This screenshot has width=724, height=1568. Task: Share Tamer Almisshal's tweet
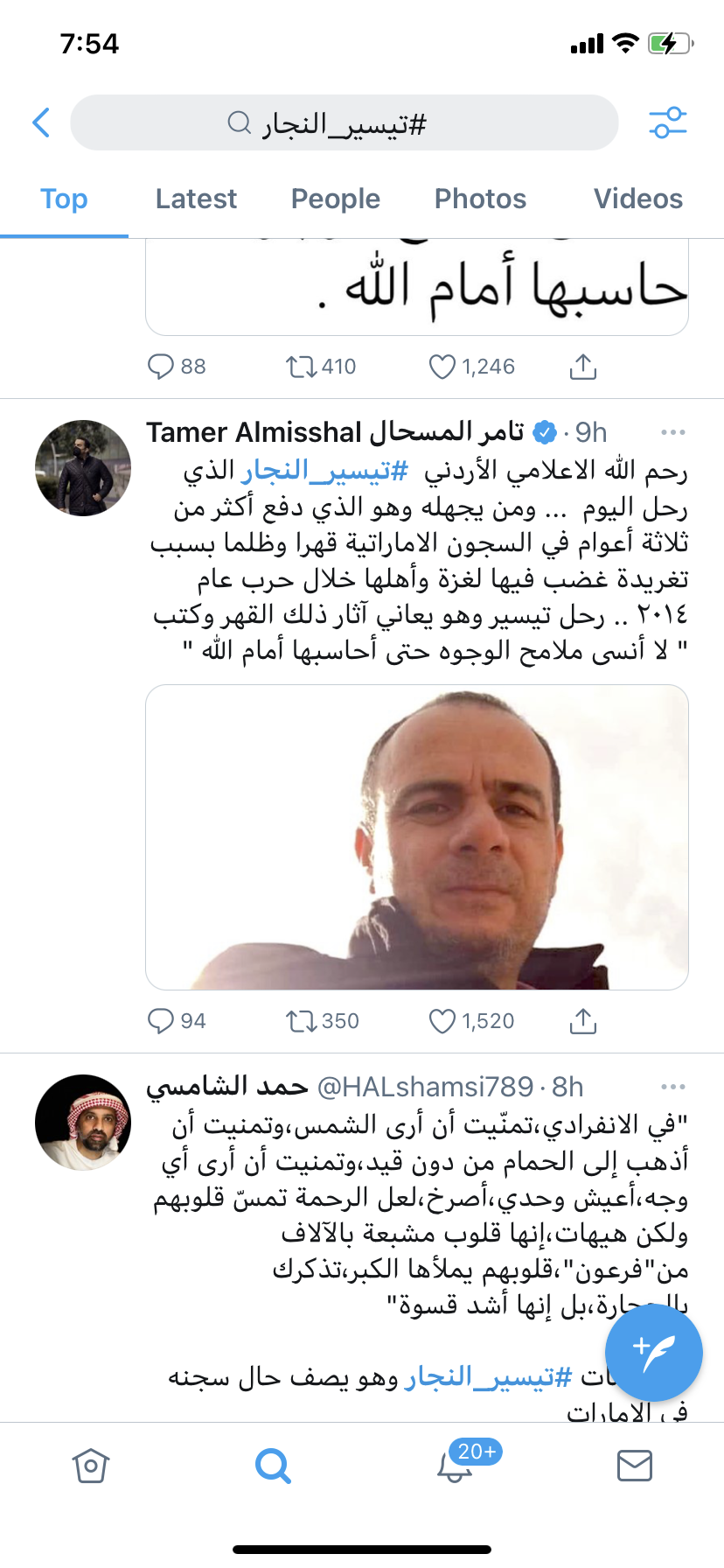[x=583, y=1021]
